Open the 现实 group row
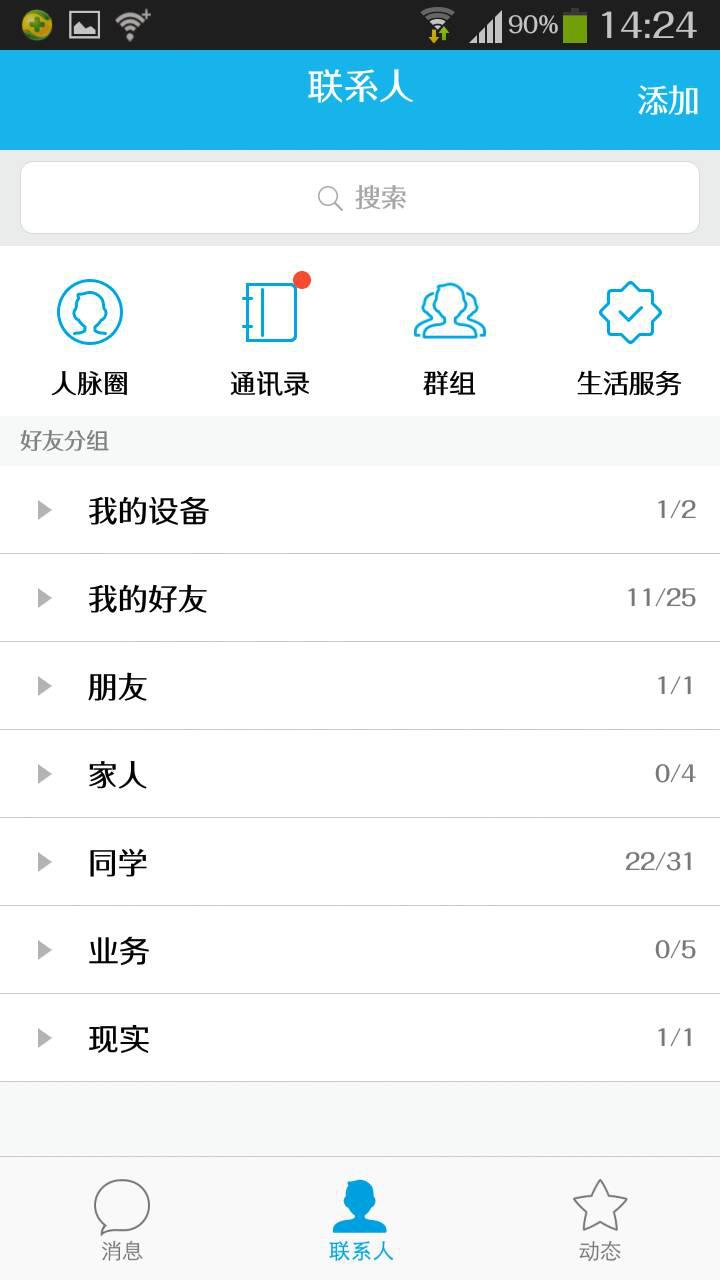 [x=360, y=1038]
